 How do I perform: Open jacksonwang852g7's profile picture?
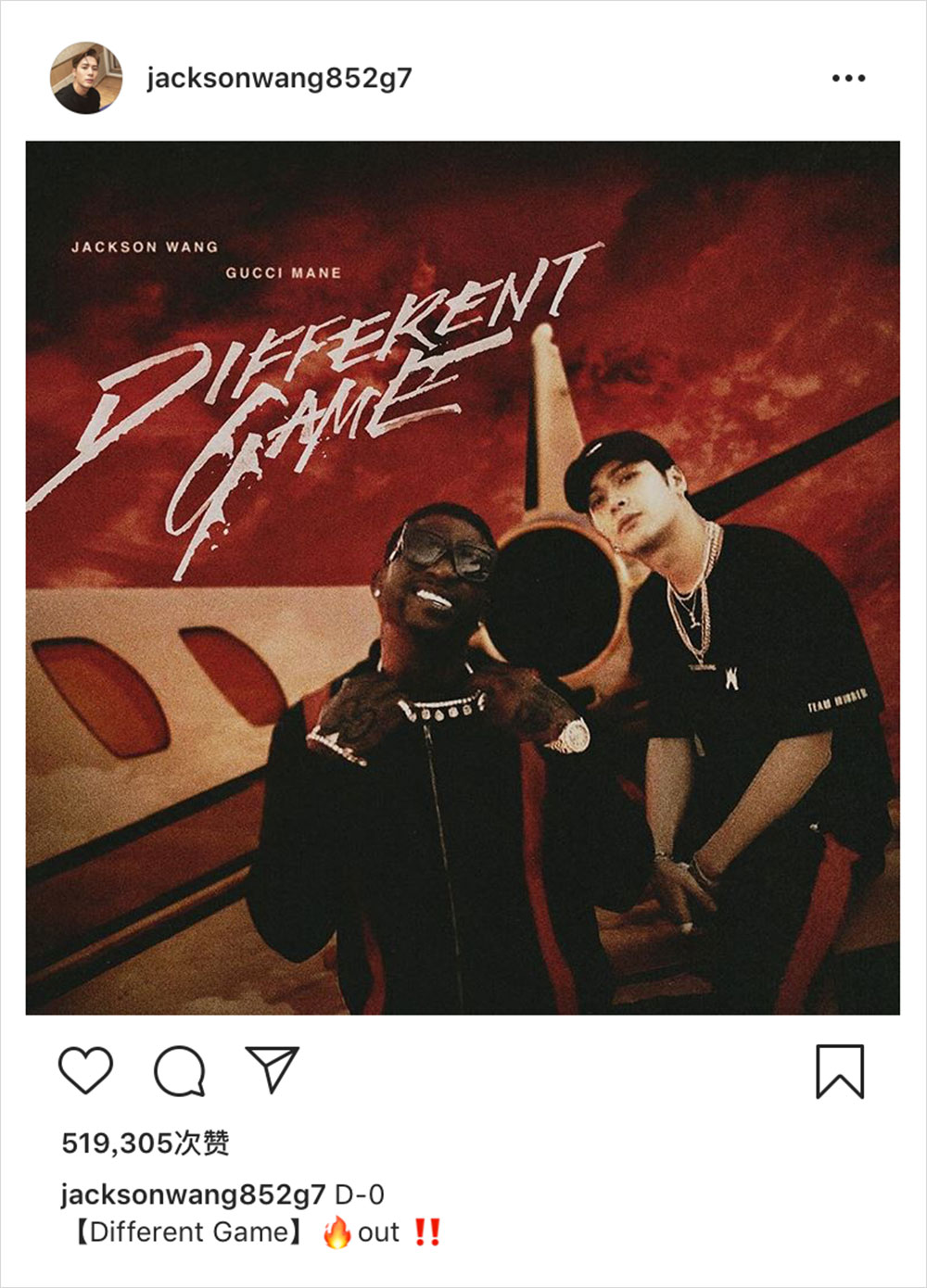coord(85,78)
